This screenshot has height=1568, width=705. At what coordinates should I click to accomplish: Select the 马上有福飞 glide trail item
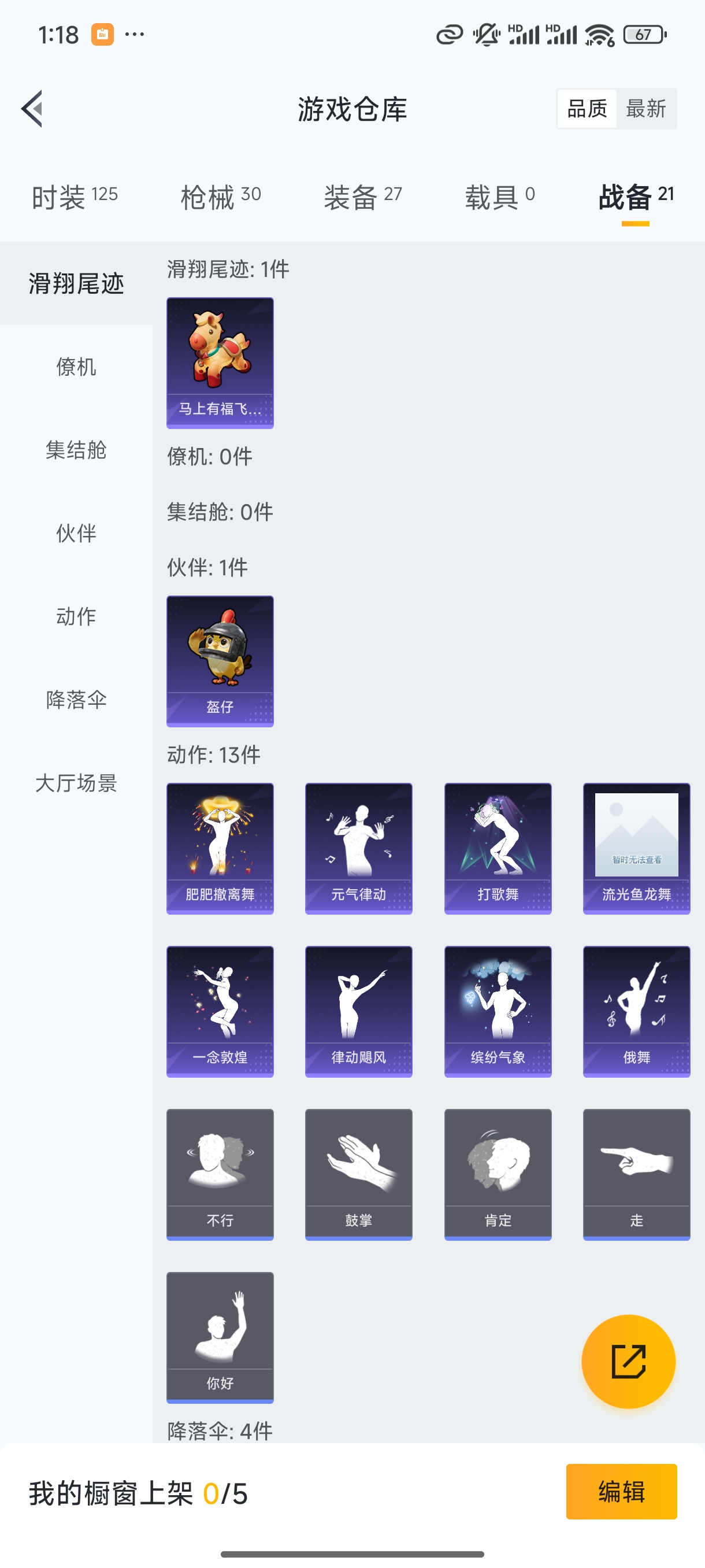[220, 364]
